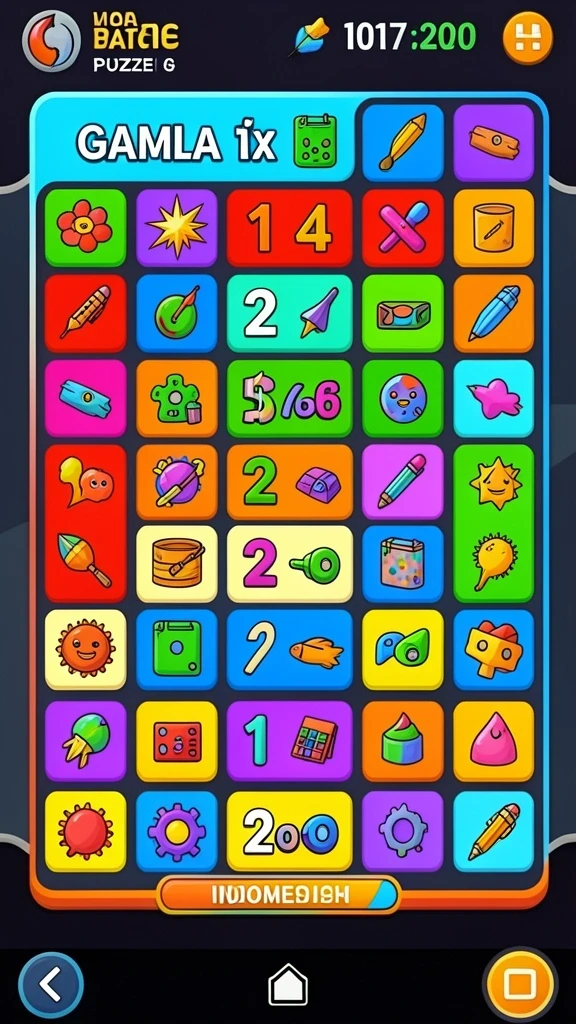576x1024 pixels.
Task: Open the orange menu button beside the score
Action: [528, 38]
